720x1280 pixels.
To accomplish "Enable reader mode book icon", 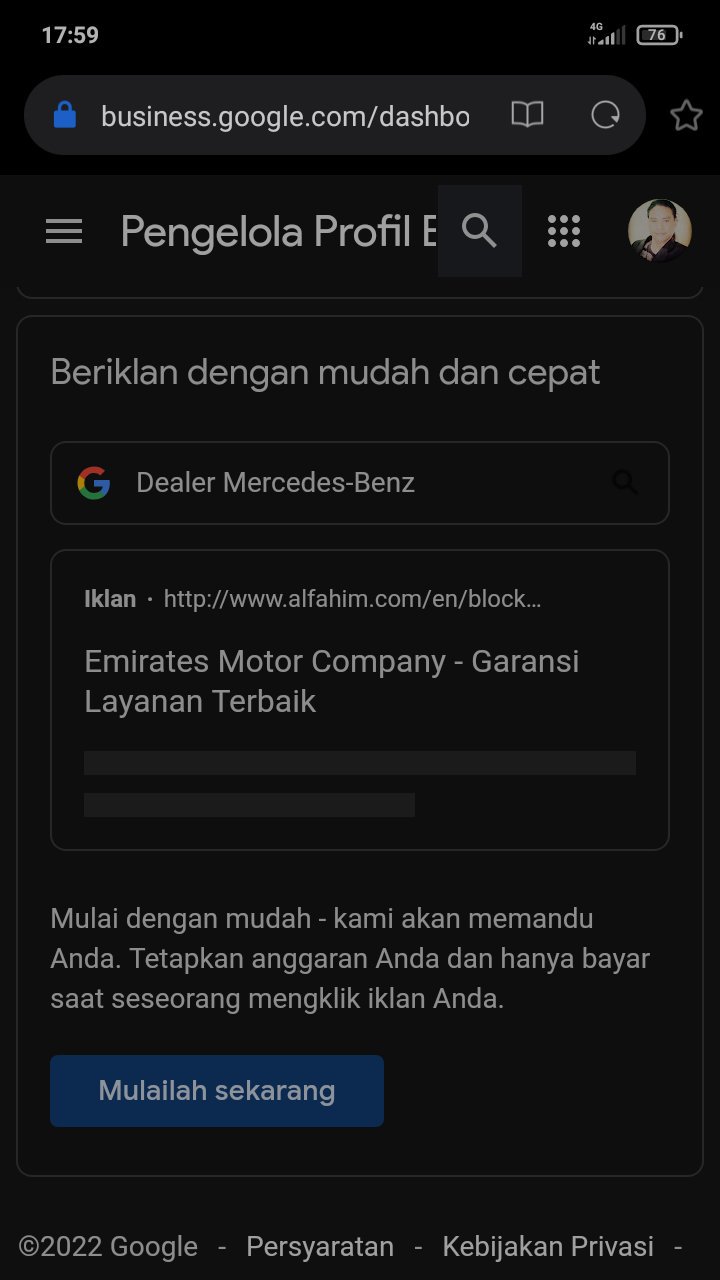I will [527, 115].
